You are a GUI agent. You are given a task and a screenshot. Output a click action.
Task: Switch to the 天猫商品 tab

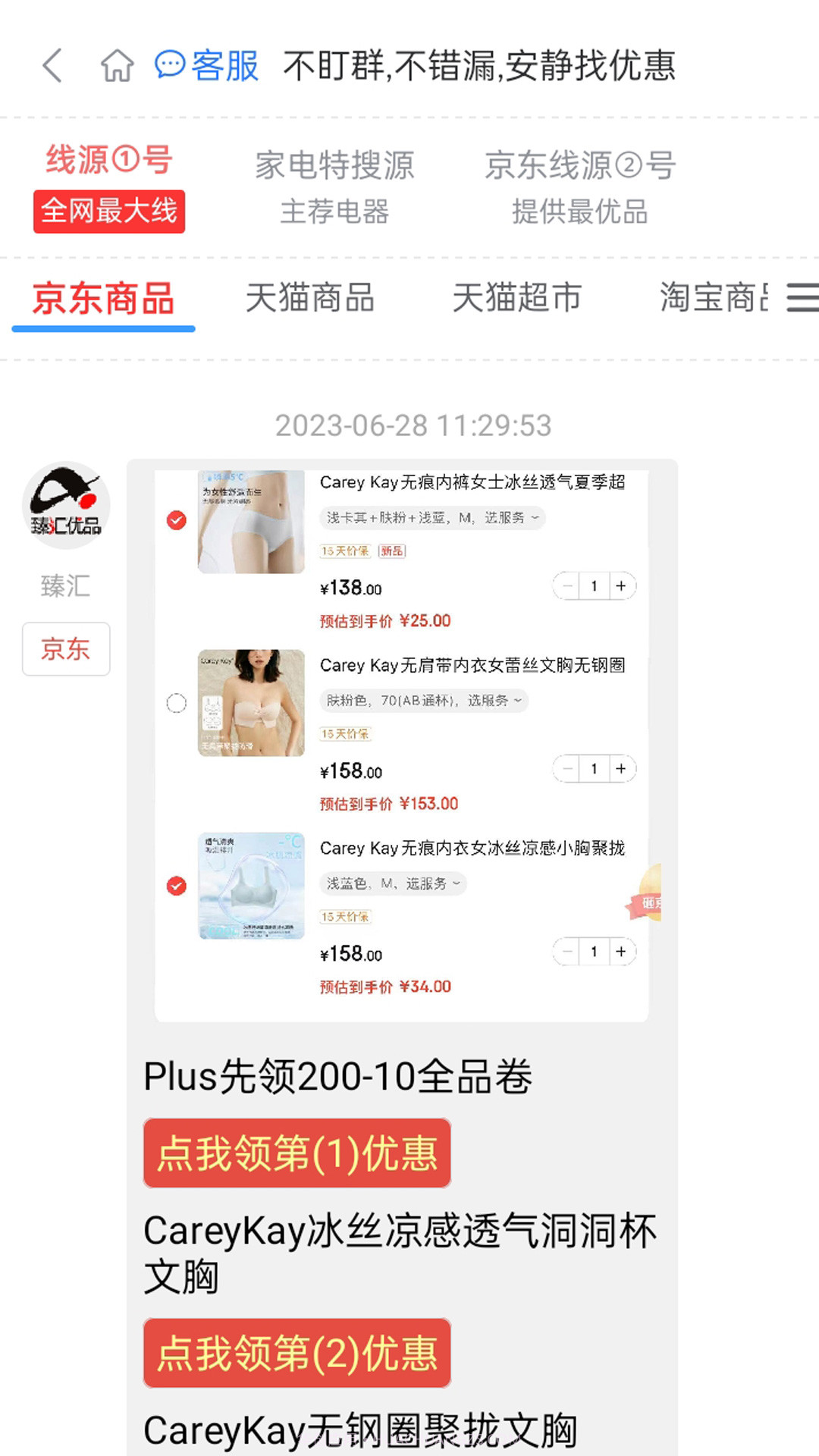click(309, 299)
